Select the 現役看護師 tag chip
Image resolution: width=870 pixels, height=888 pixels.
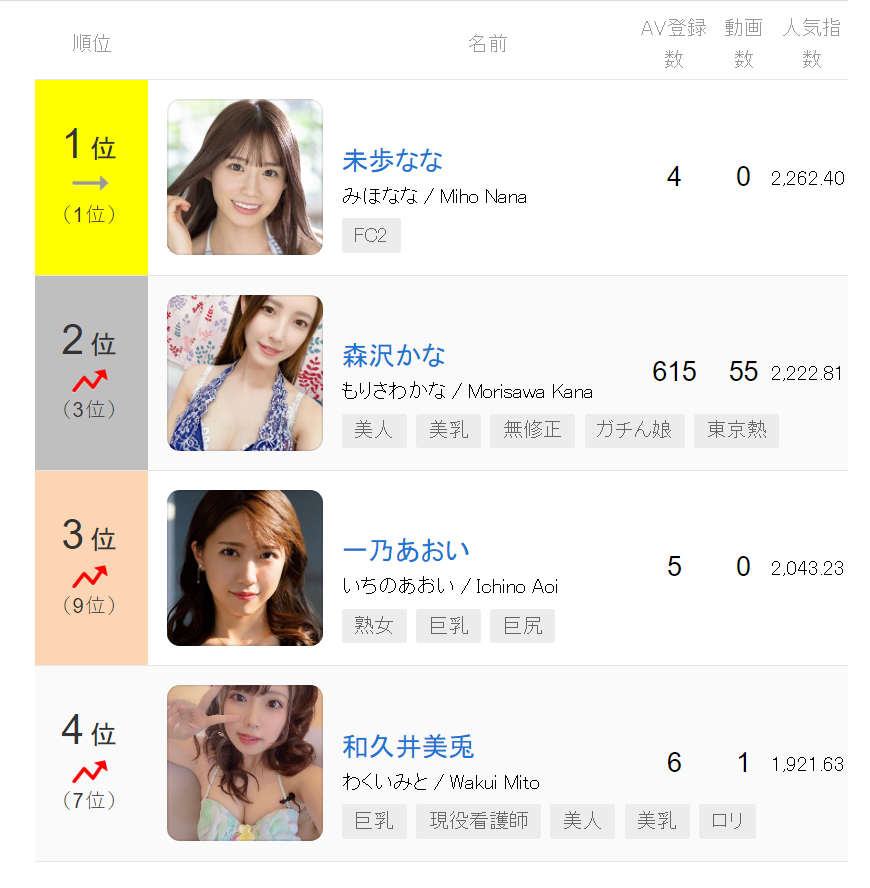click(478, 821)
